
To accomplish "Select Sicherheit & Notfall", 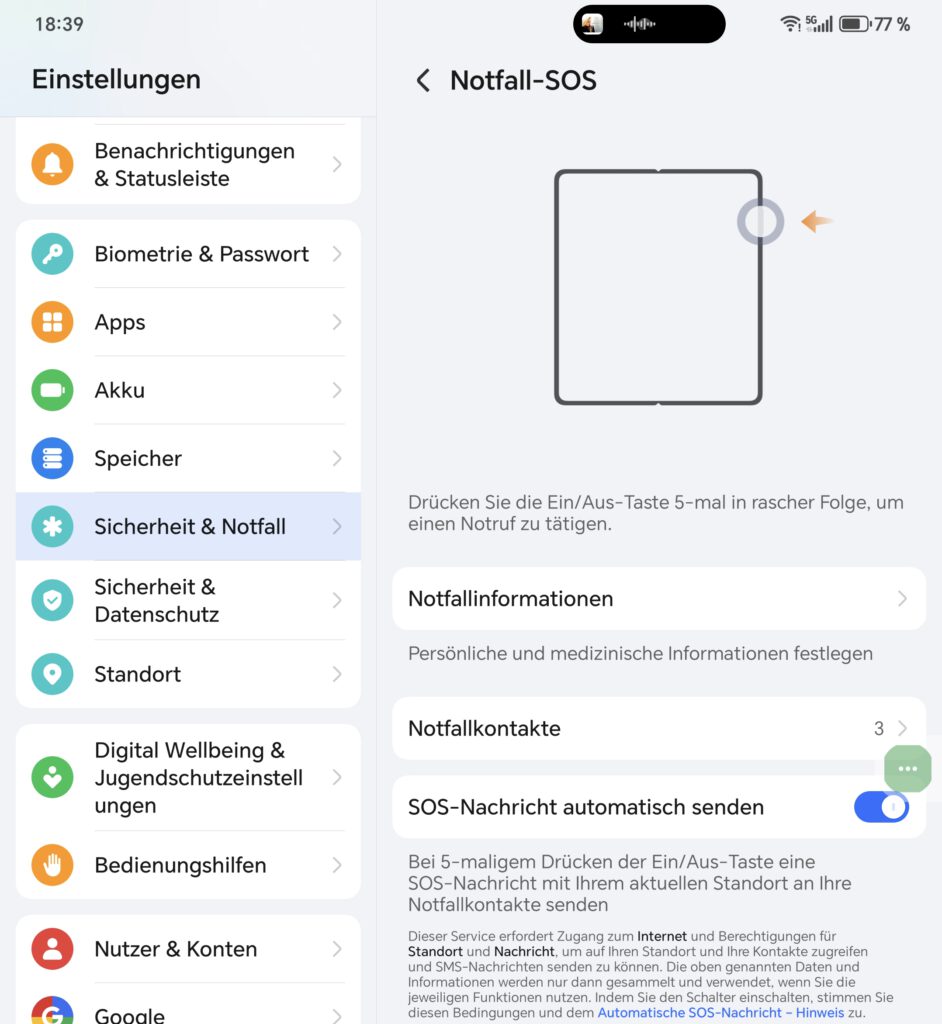I will tap(188, 526).
